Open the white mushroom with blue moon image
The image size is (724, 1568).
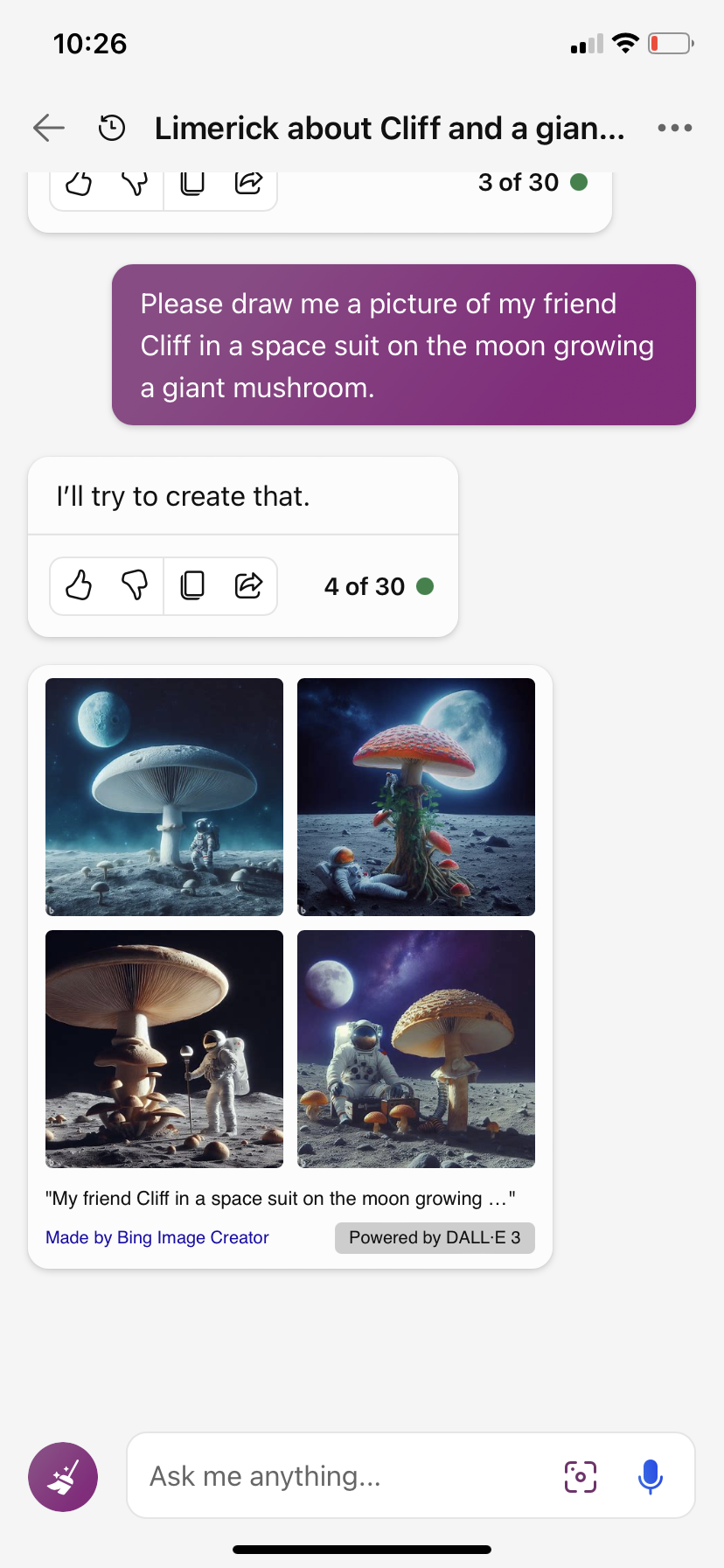point(164,797)
